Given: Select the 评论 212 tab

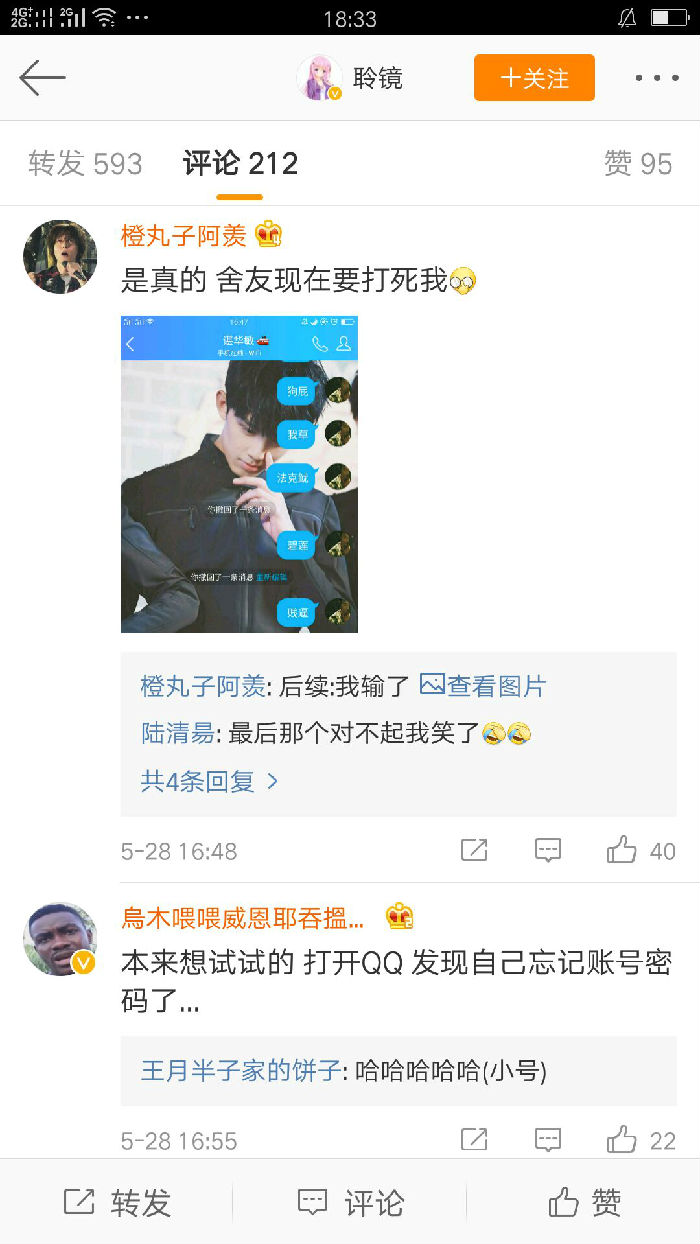Looking at the screenshot, I should pyautogui.click(x=240, y=164).
